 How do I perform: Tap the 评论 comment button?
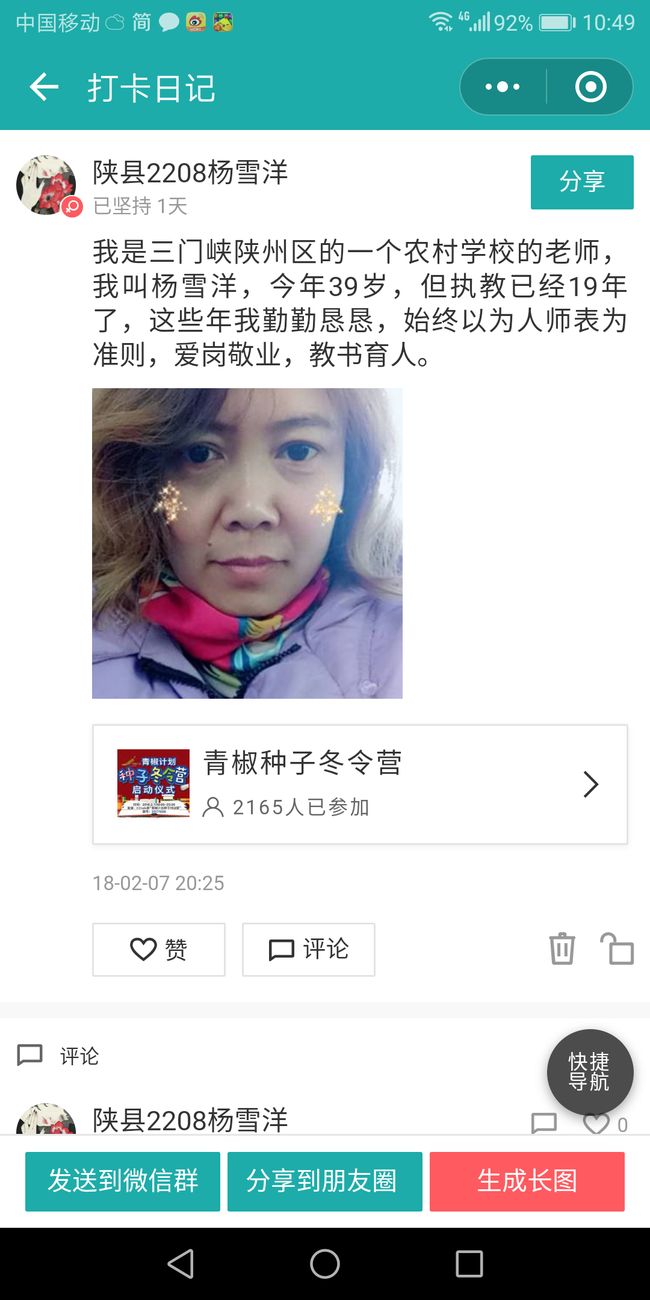tap(308, 949)
